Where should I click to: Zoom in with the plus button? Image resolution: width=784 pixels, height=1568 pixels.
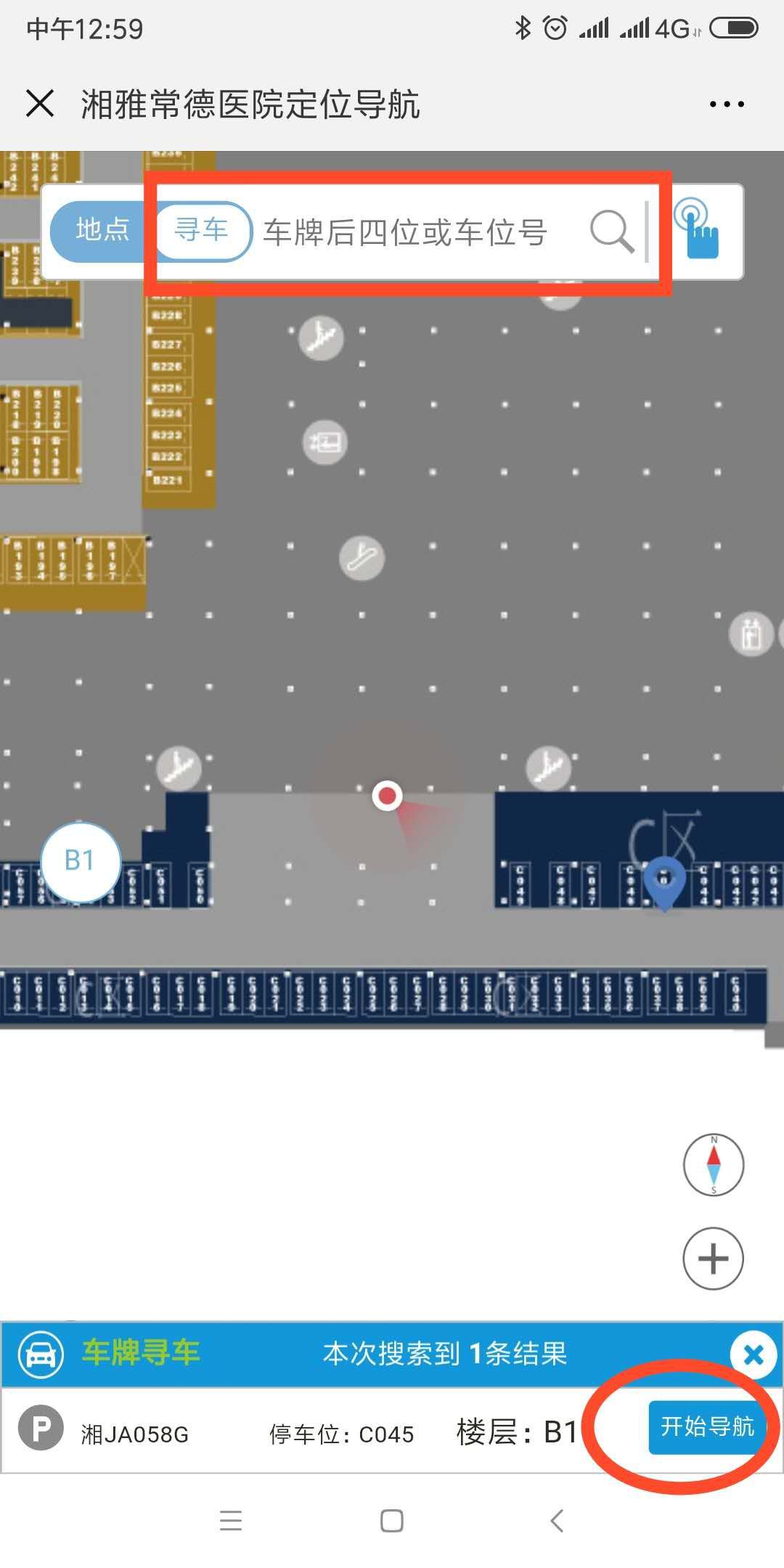714,1259
